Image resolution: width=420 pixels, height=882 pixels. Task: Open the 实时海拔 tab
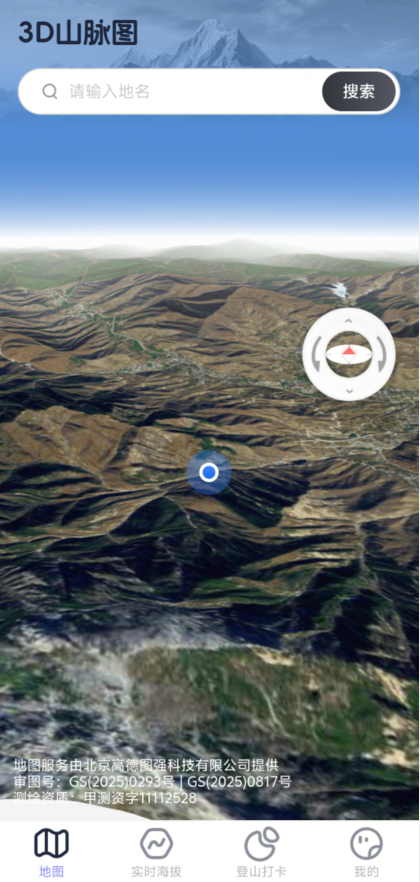pos(156,852)
